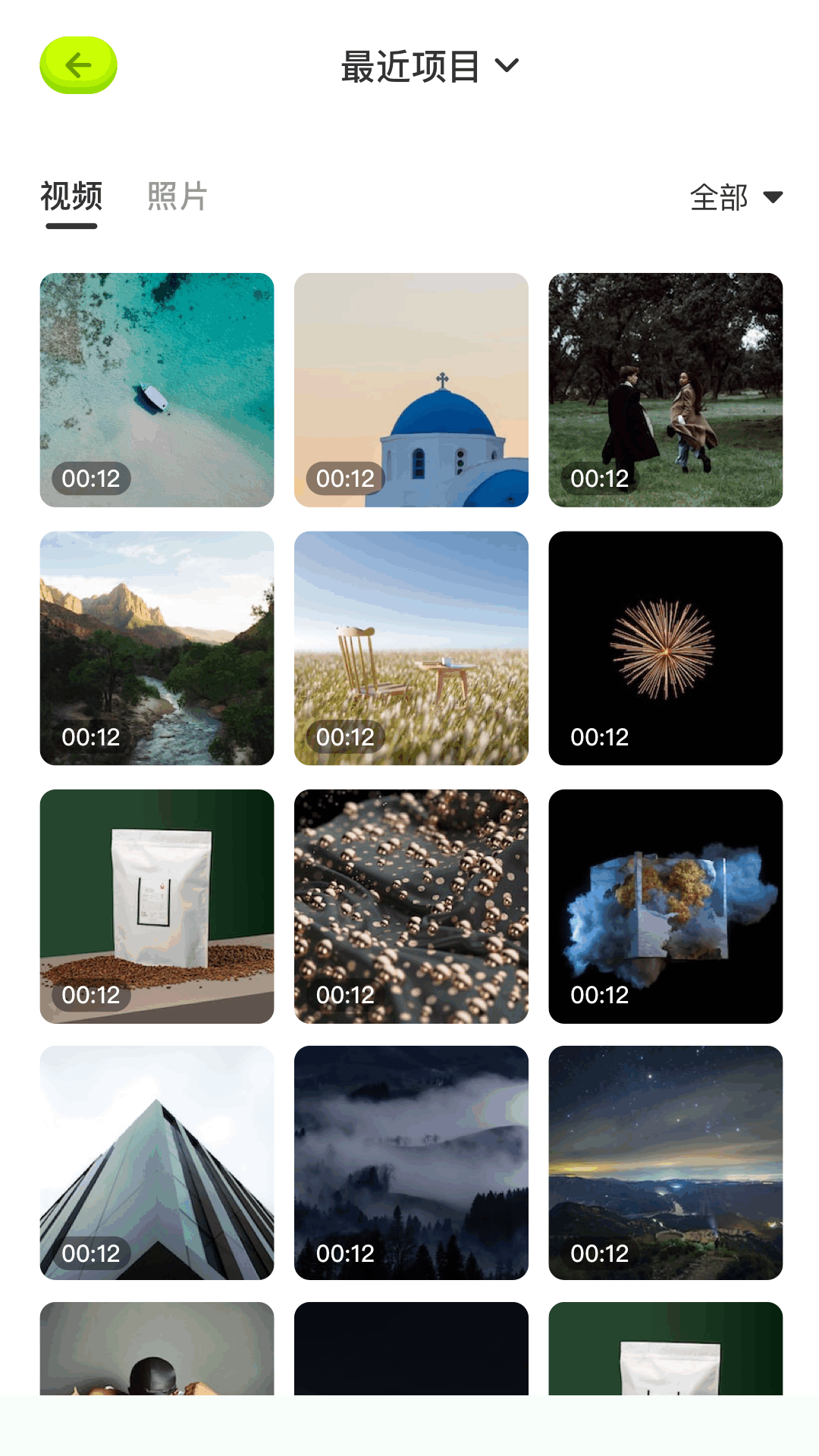
Task: Select the rocking chair in field video
Action: coord(411,648)
